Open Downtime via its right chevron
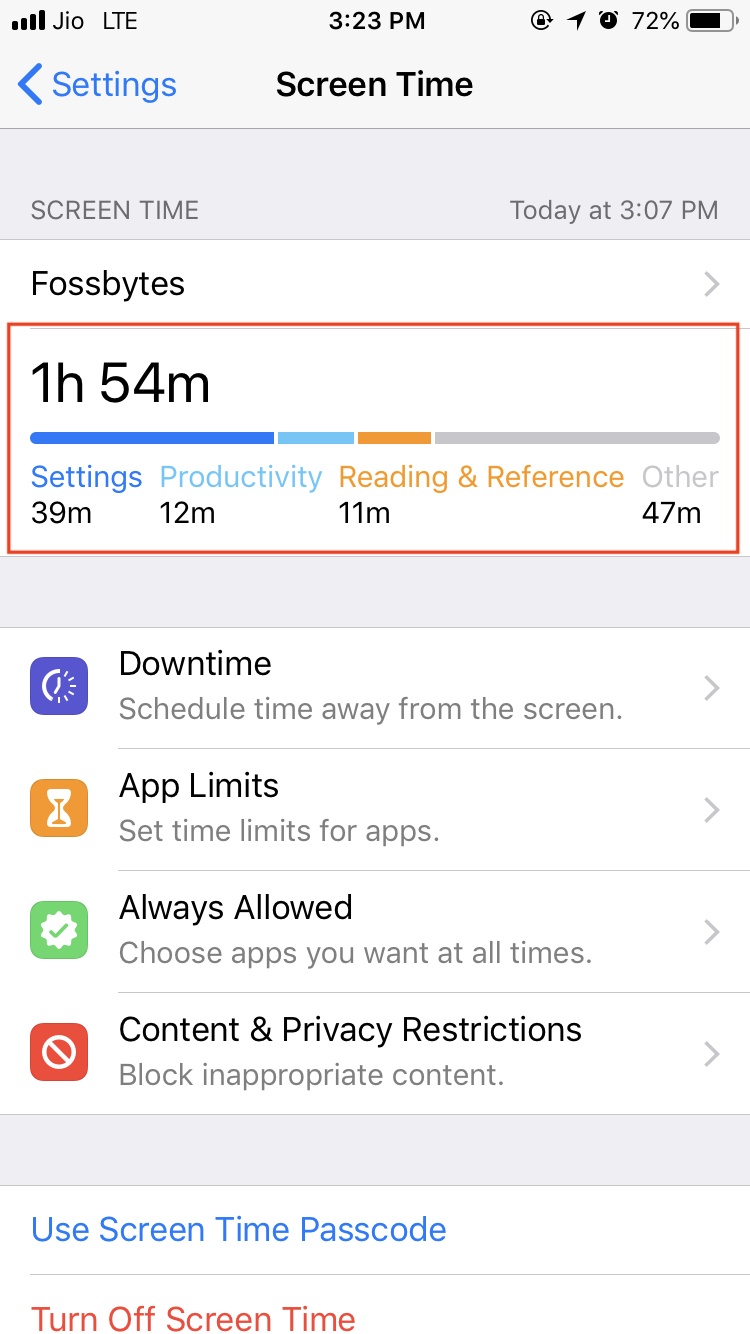The width and height of the screenshot is (750, 1334). pos(711,687)
